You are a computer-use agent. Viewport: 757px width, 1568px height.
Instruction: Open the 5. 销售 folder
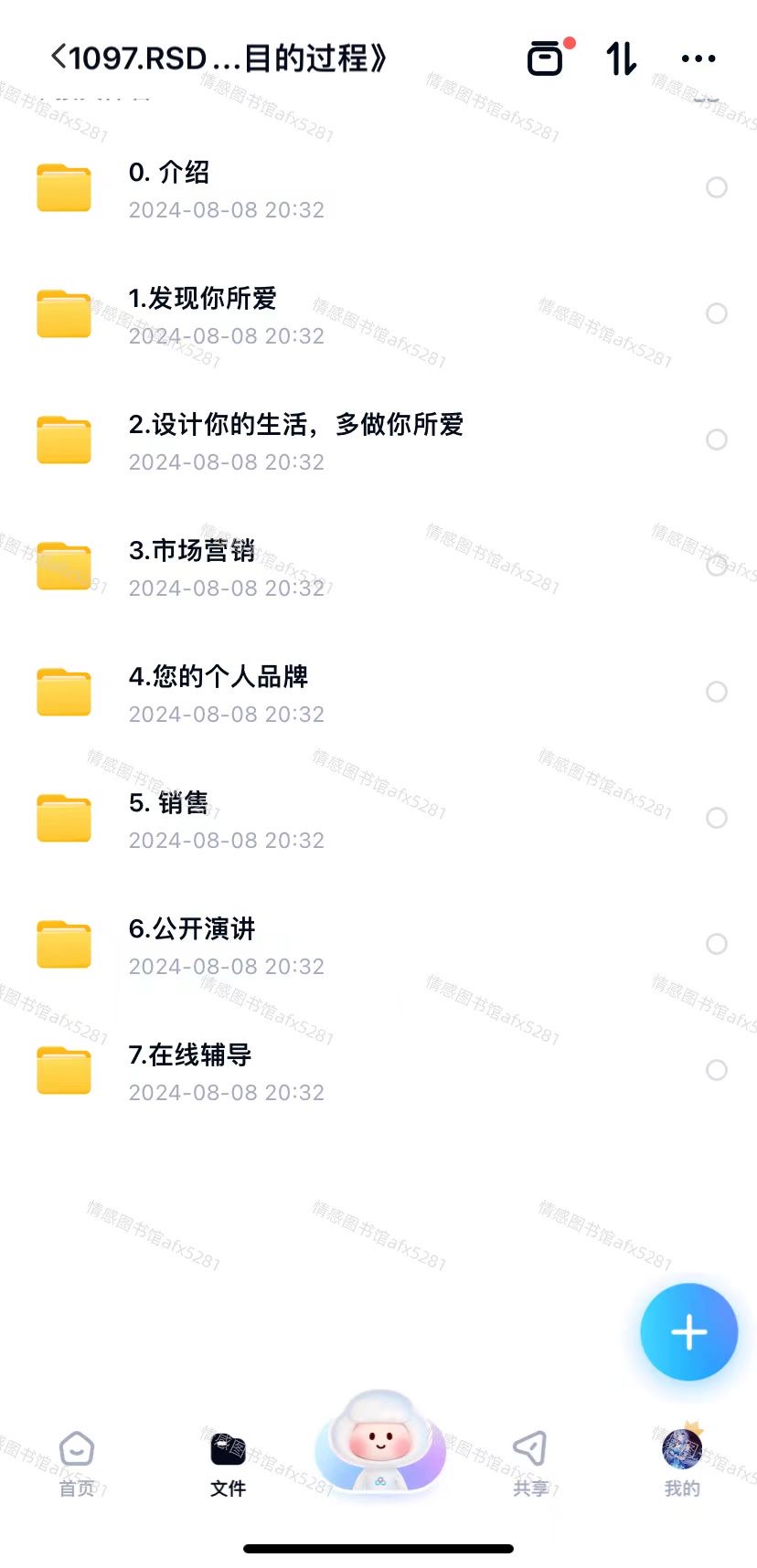point(378,820)
